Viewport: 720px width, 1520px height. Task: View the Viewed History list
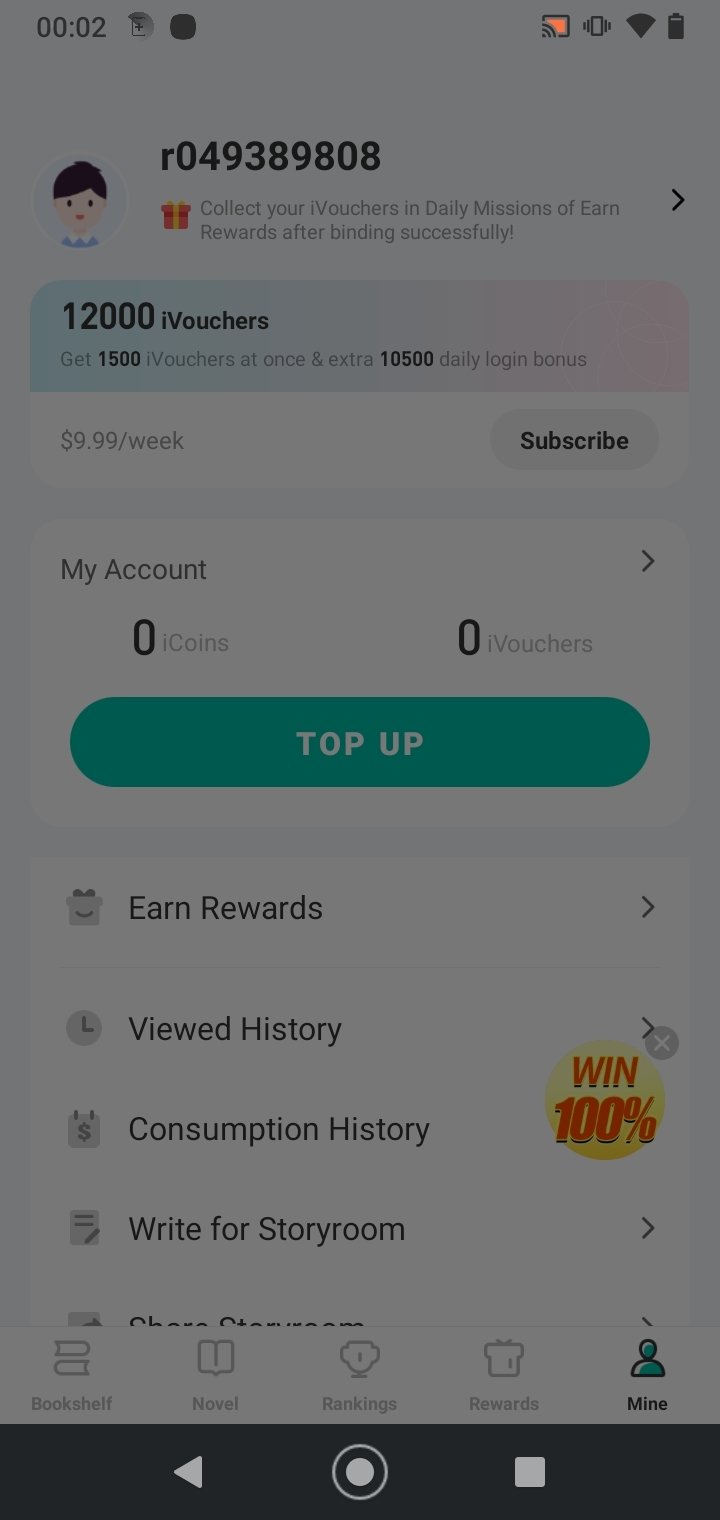[300, 1029]
